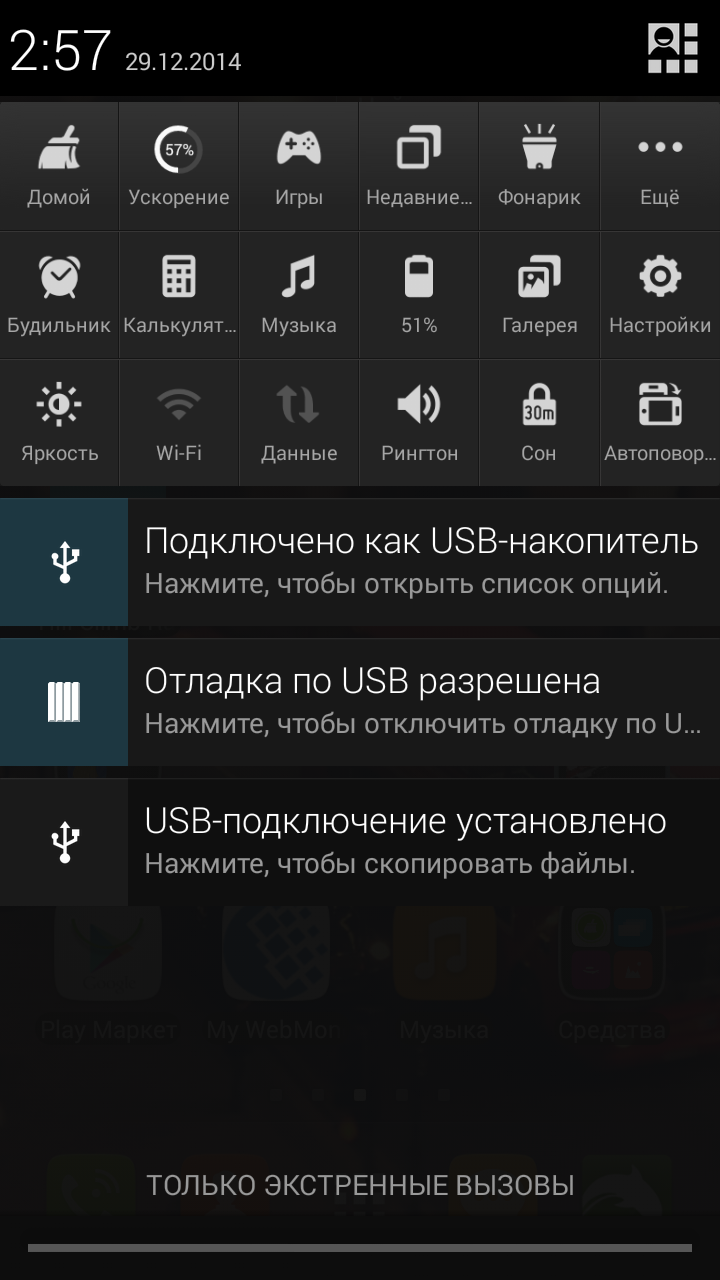The height and width of the screenshot is (1280, 720).
Task: Open the Игры tile
Action: coord(299,166)
